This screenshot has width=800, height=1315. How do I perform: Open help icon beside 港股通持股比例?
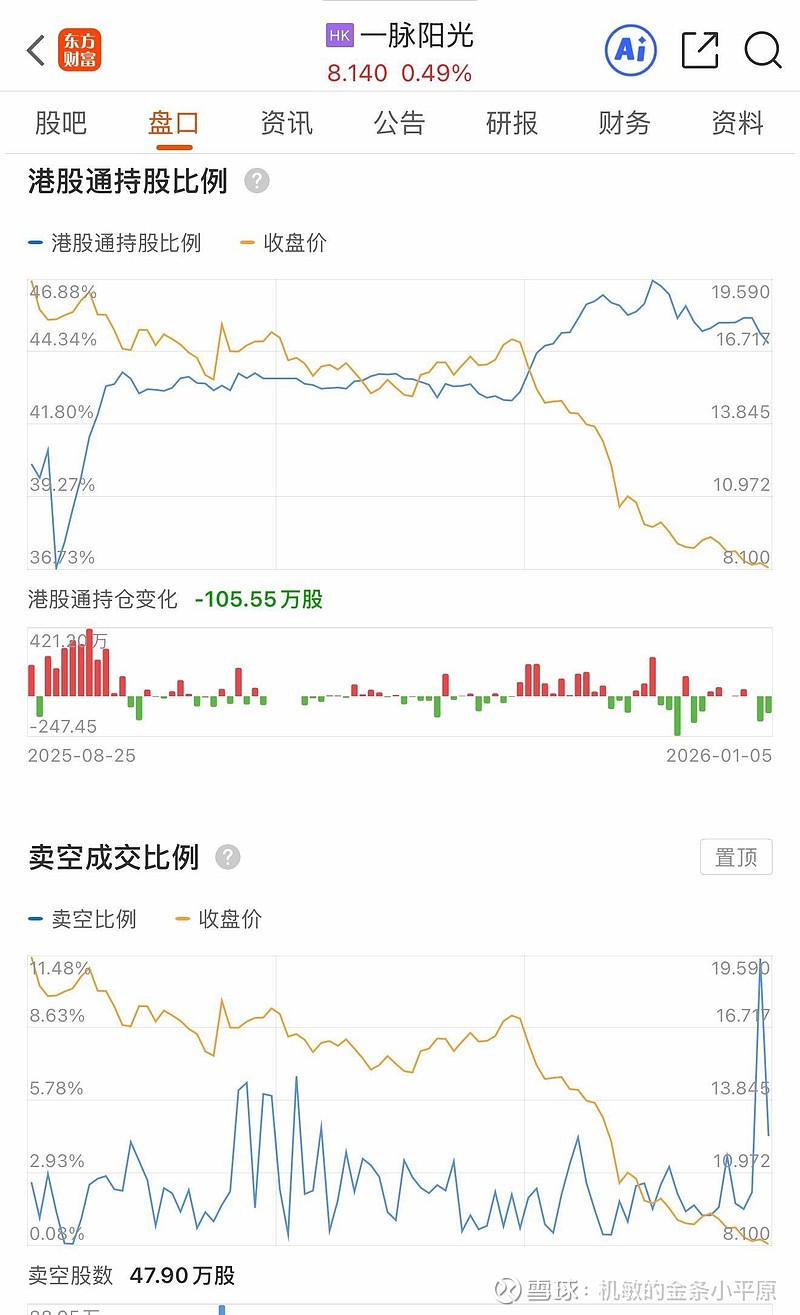257,181
